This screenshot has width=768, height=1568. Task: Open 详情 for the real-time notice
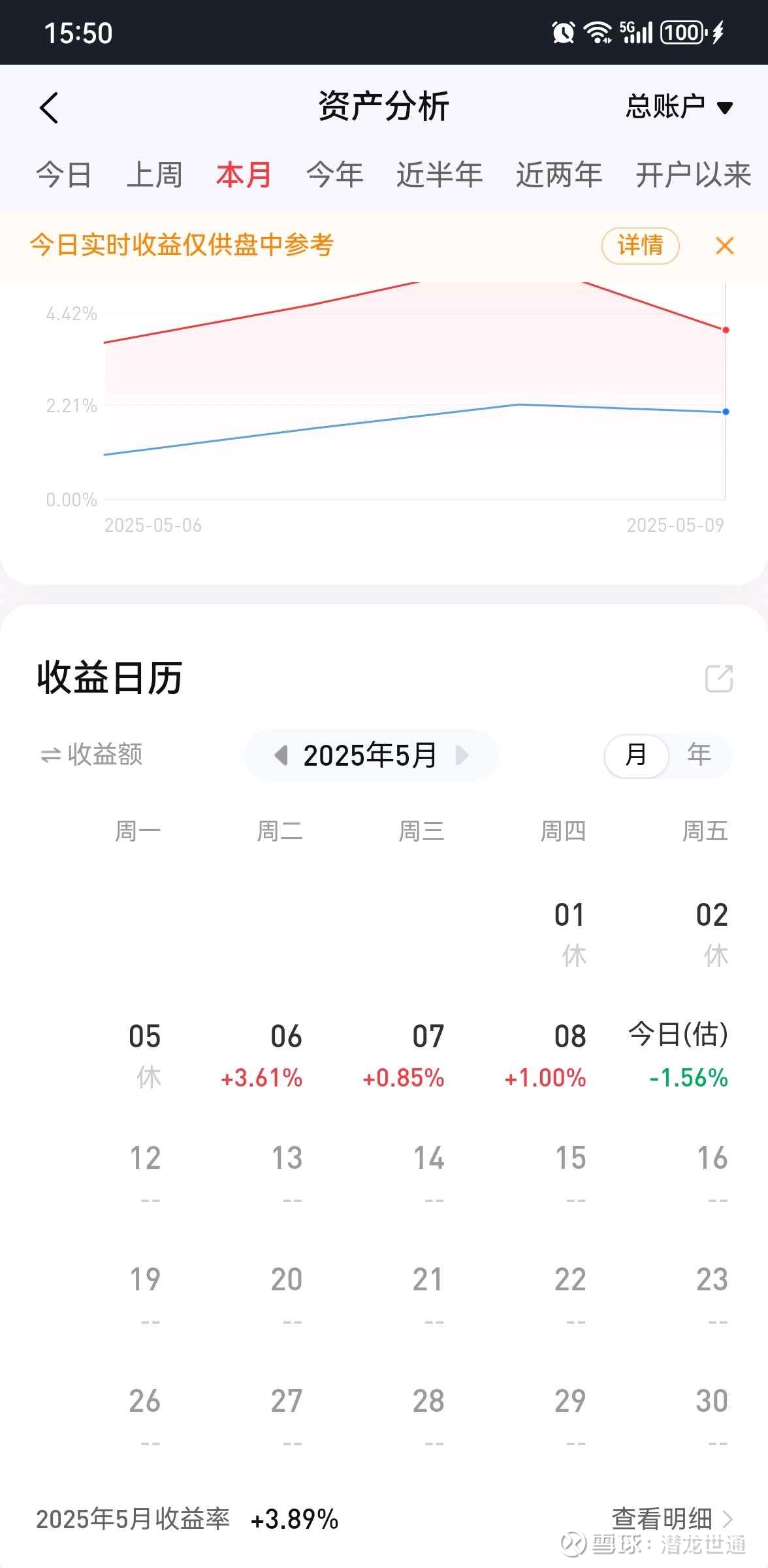(640, 246)
